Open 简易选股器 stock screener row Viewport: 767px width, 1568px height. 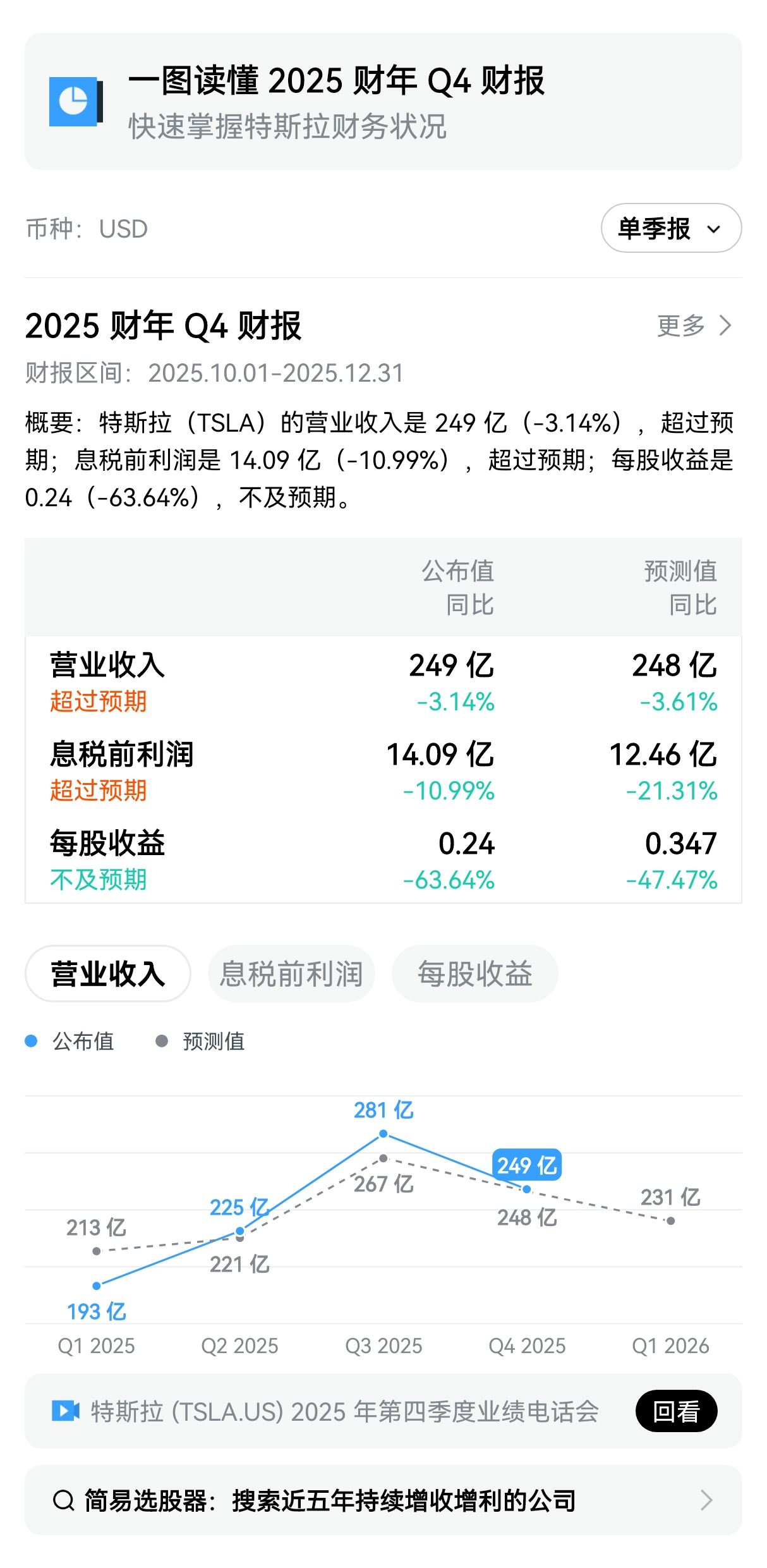pyautogui.click(x=383, y=1500)
